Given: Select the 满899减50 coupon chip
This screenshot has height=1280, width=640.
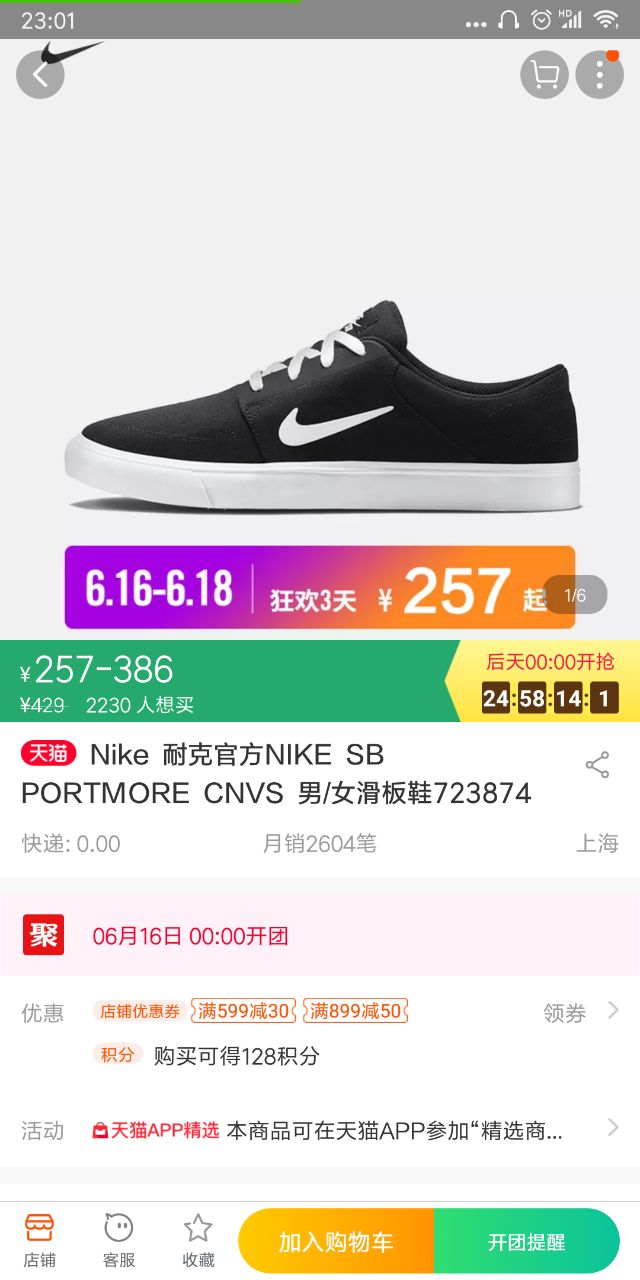Looking at the screenshot, I should point(355,1011).
